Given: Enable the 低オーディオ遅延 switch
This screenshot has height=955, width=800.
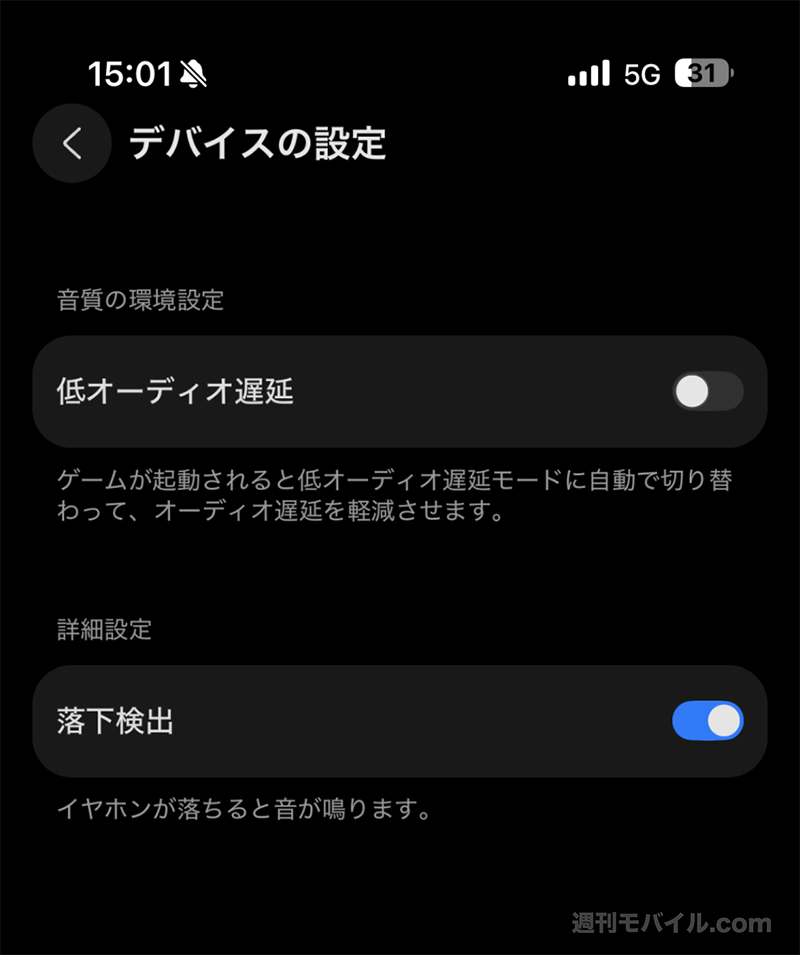Looking at the screenshot, I should pos(707,392).
